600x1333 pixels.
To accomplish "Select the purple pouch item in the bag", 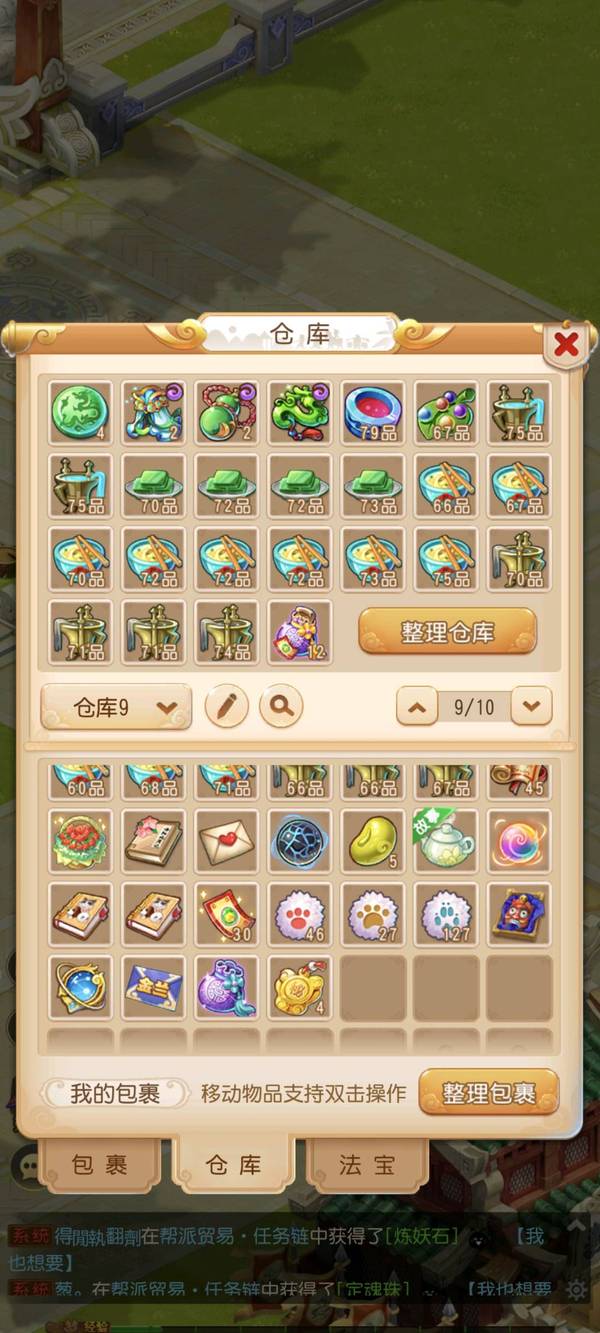I will coord(226,987).
